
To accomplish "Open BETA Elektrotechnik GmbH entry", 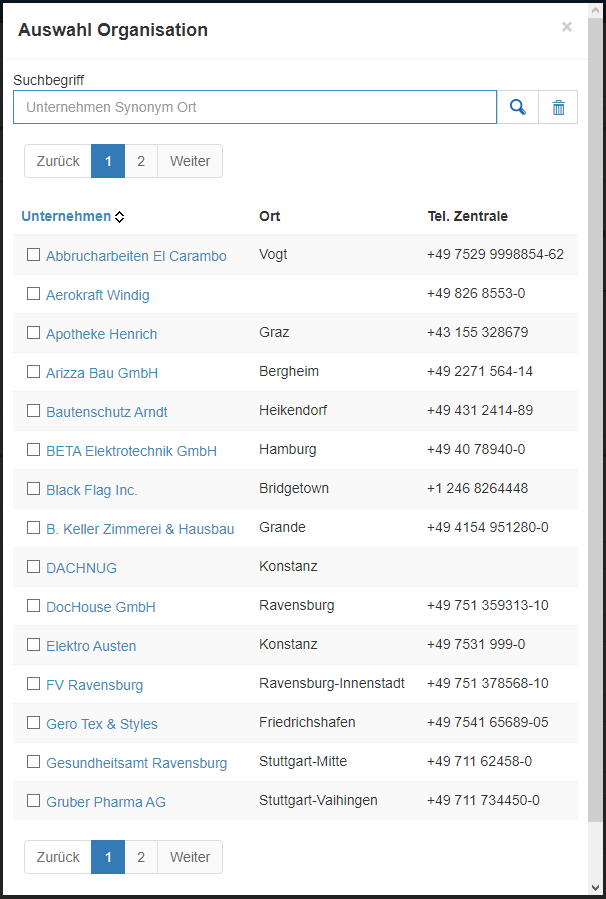I will click(131, 451).
